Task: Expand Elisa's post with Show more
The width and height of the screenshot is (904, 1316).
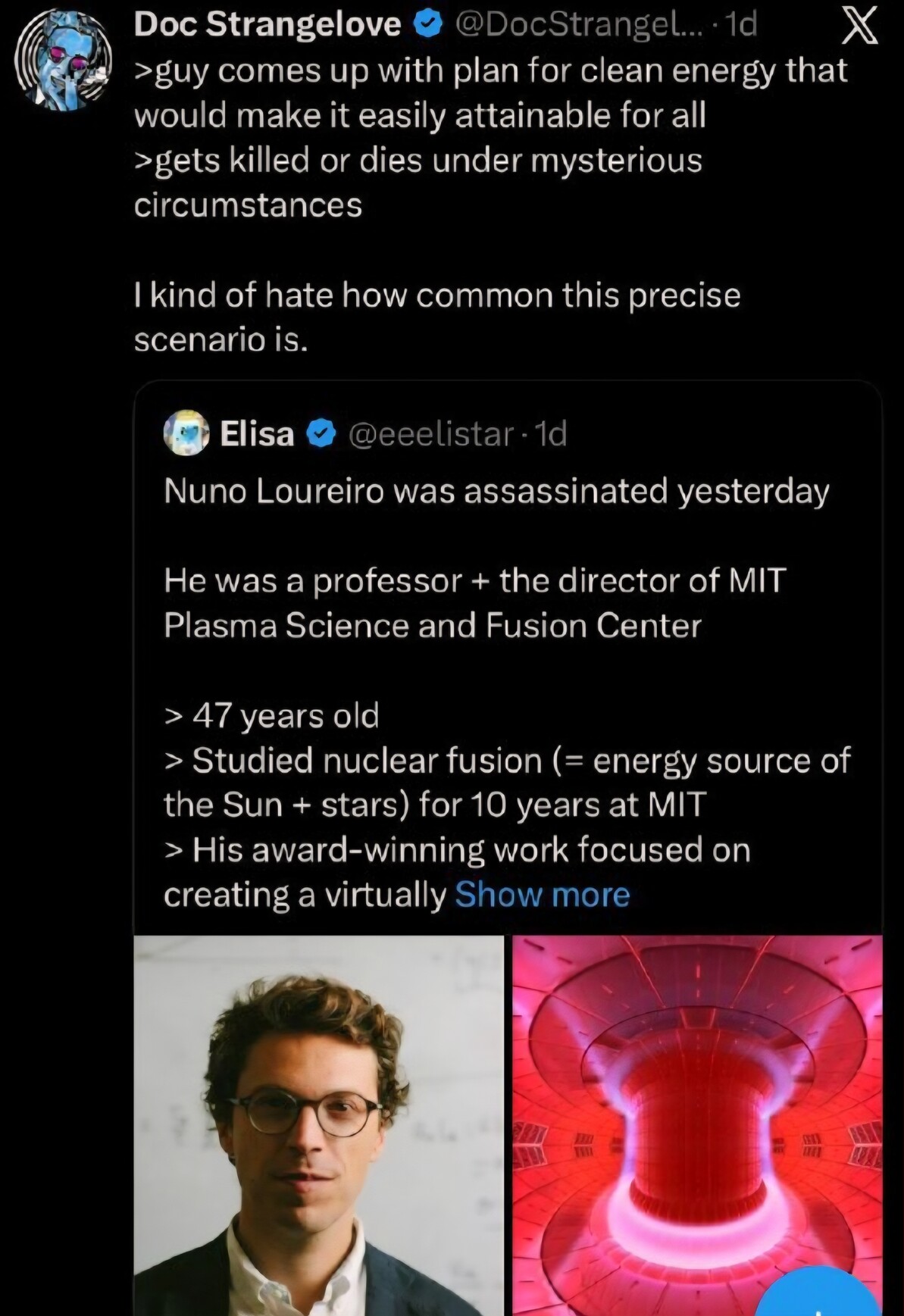Action: (542, 895)
